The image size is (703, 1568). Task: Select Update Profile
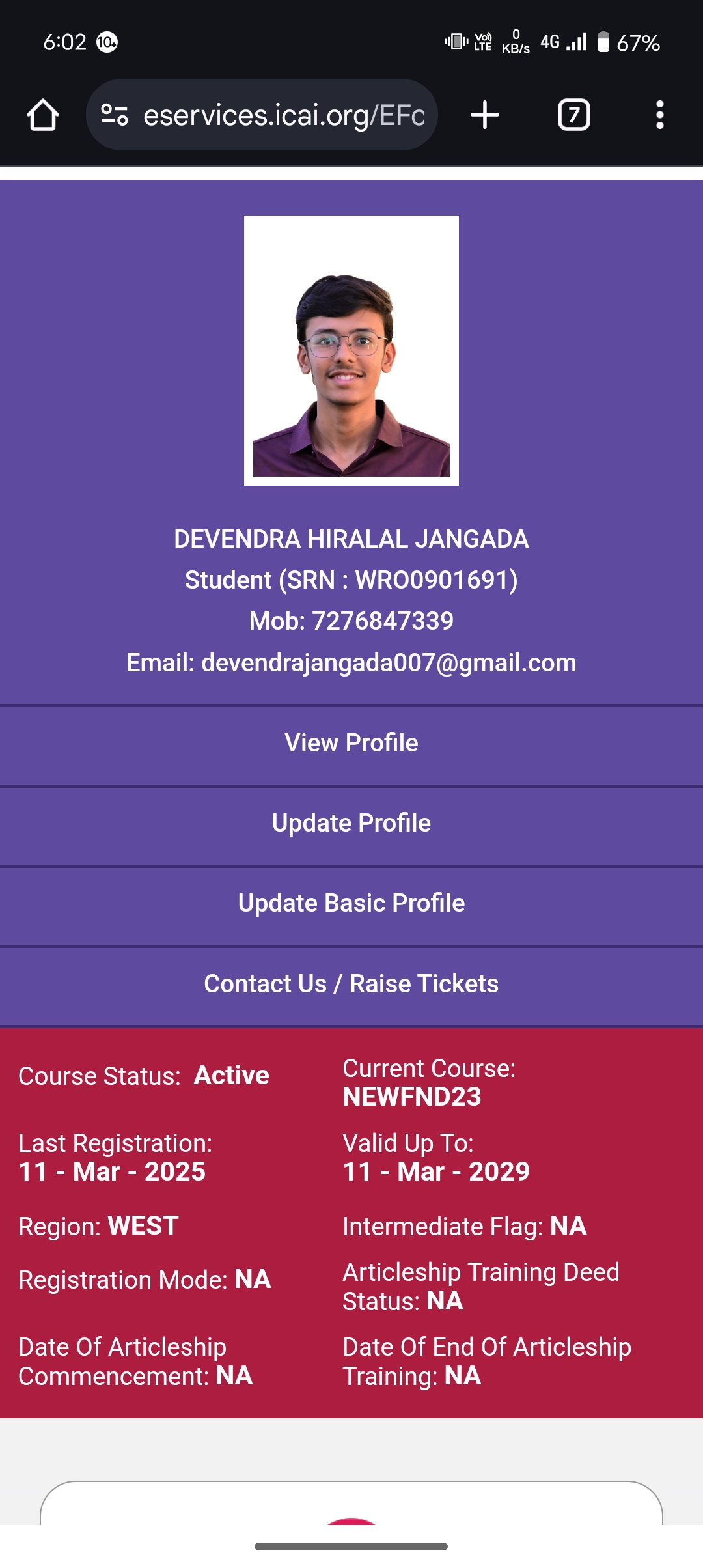[351, 823]
